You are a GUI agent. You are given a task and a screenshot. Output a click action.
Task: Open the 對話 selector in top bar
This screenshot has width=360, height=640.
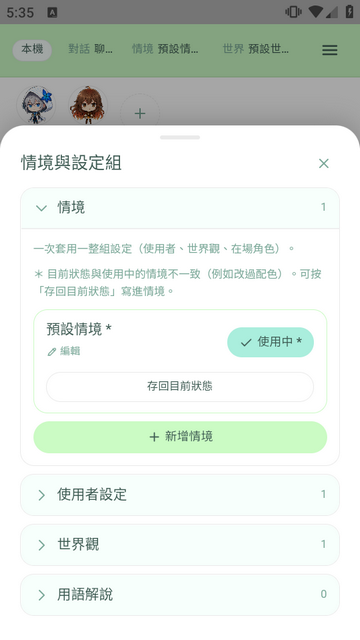[x=90, y=50]
